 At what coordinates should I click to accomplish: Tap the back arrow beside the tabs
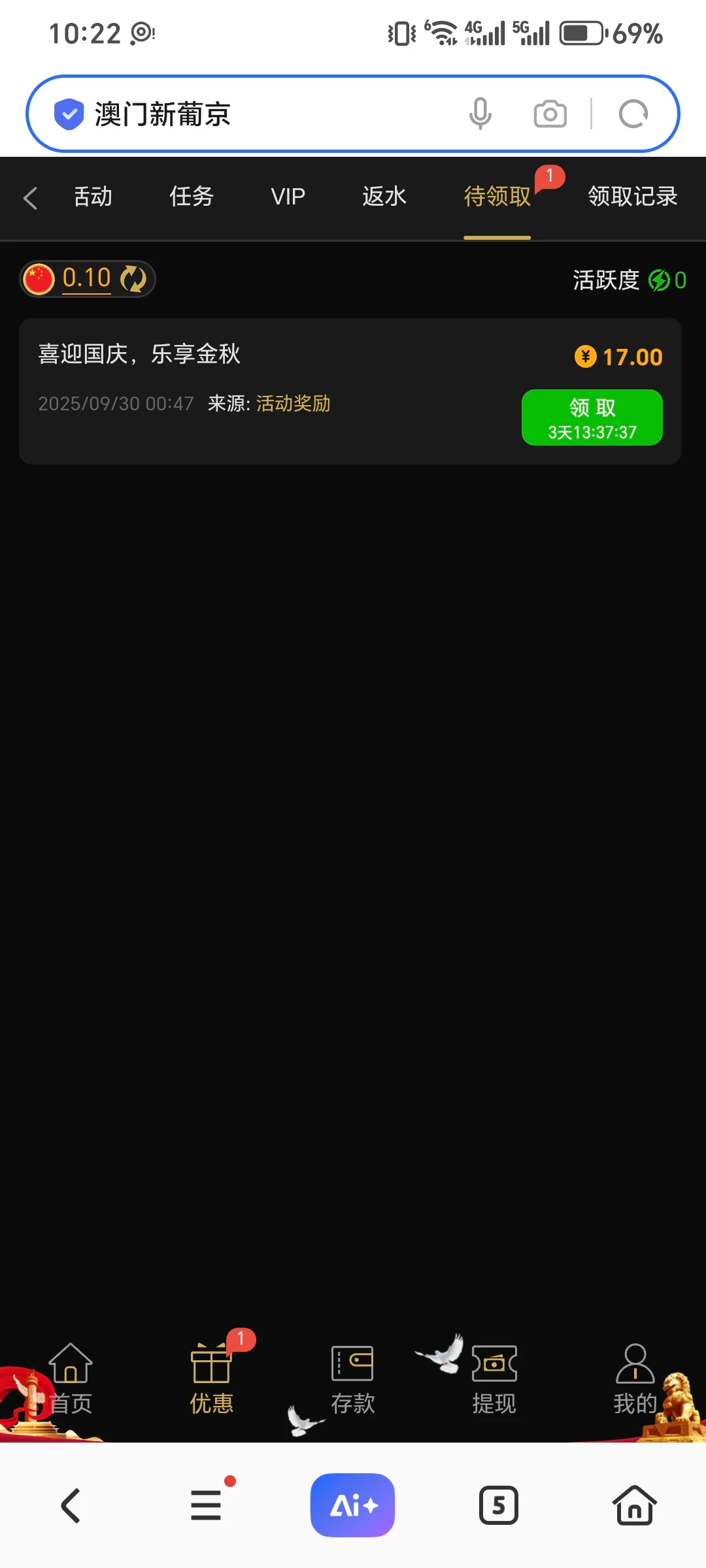point(30,198)
